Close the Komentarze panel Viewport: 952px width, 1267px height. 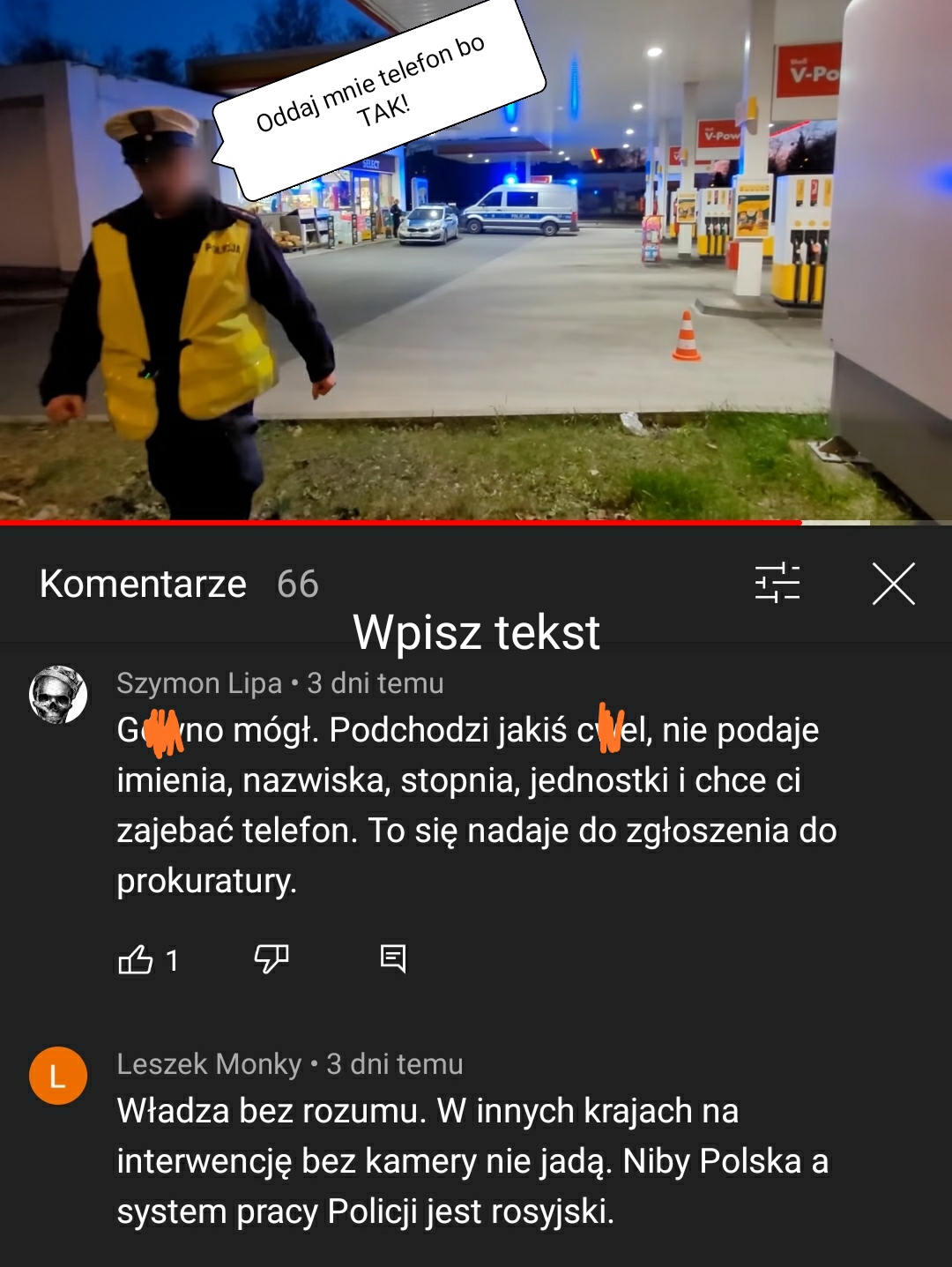893,584
